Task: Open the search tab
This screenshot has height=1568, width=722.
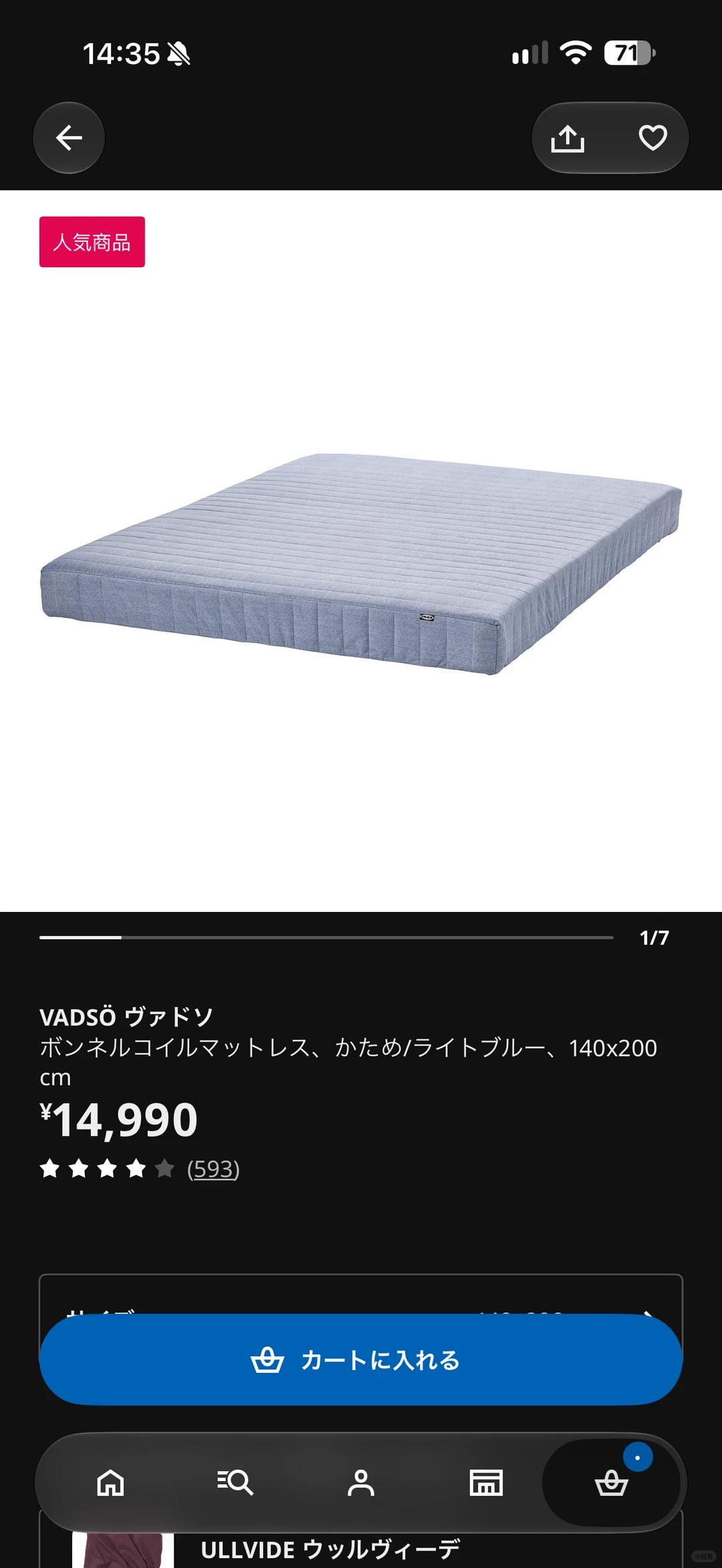Action: point(235,1482)
